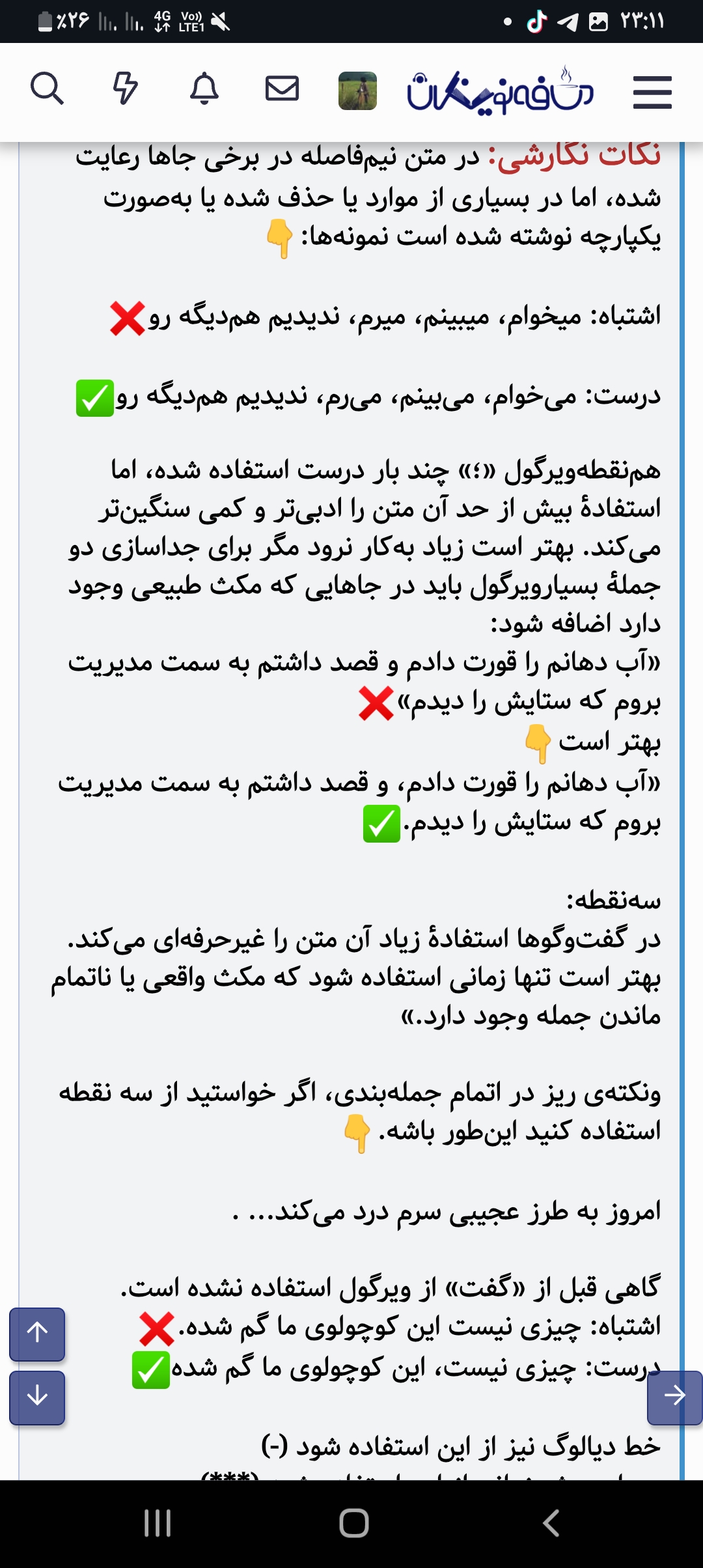Tap the site logo to go home
The height and width of the screenshot is (1568, 703).
(500, 91)
